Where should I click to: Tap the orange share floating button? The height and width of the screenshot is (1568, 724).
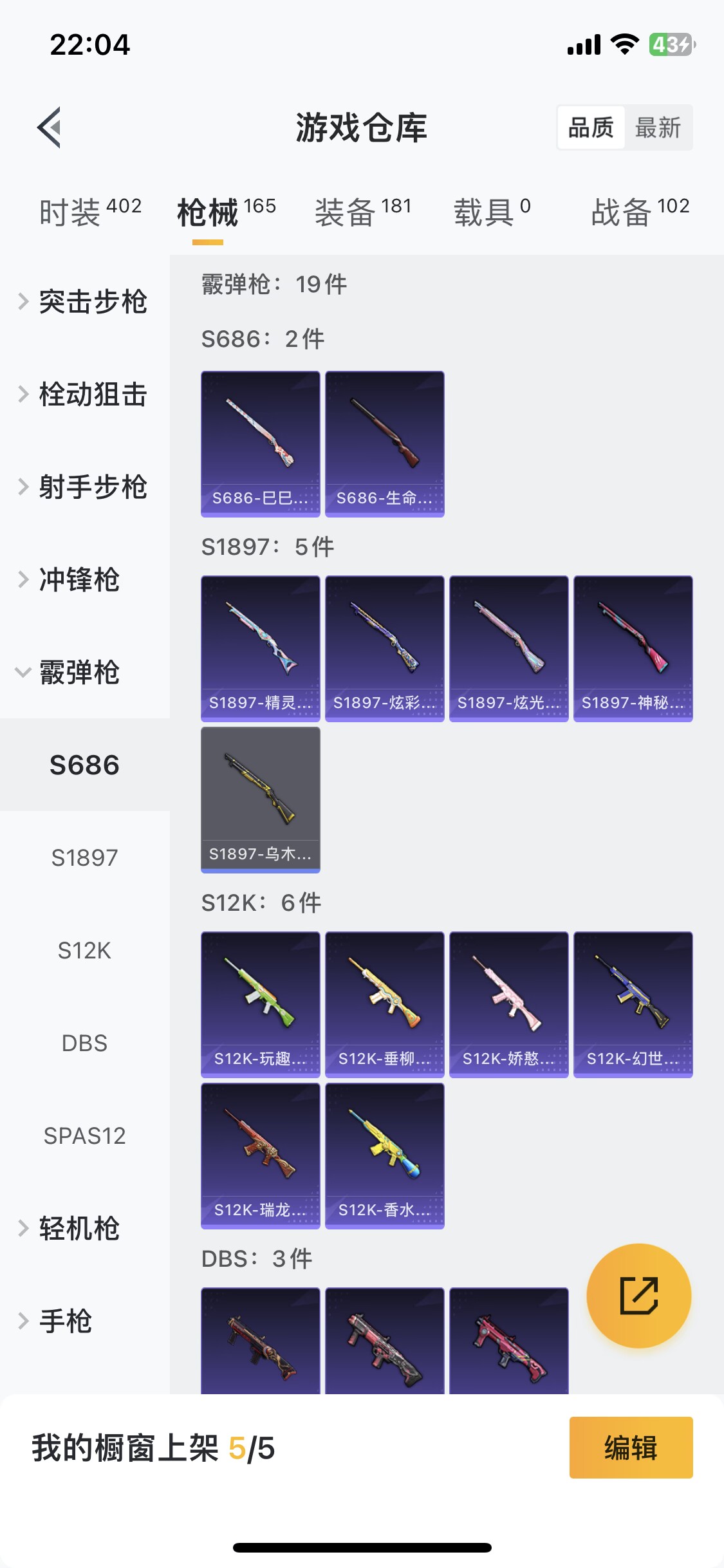(x=639, y=1296)
